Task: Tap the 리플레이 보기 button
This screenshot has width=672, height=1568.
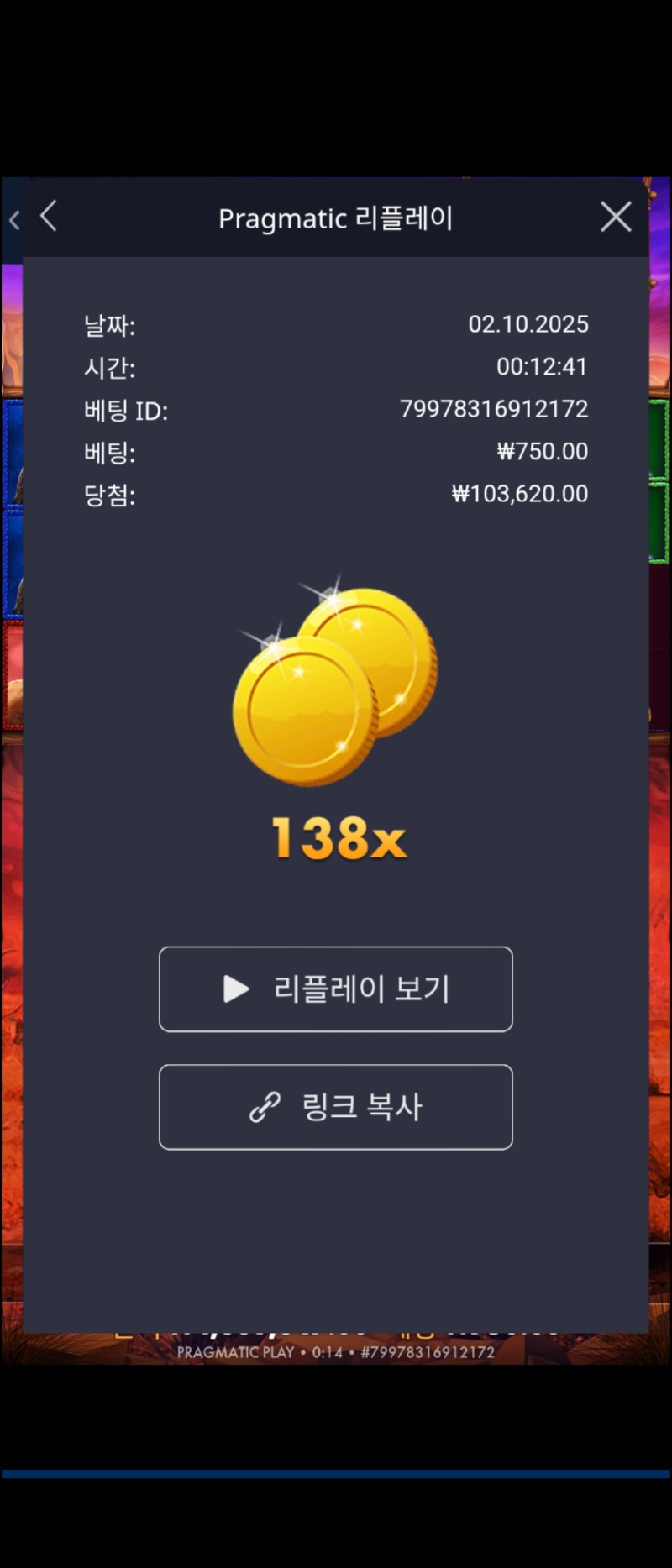Action: 336,989
